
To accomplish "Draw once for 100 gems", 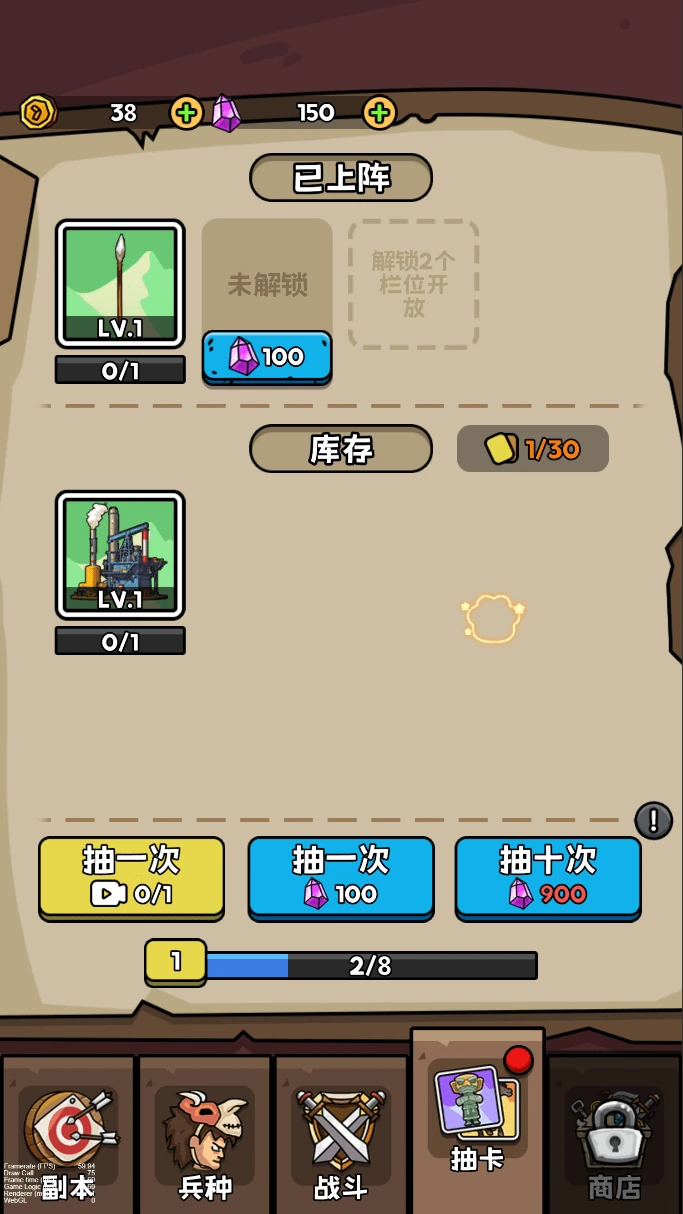I will coord(340,877).
